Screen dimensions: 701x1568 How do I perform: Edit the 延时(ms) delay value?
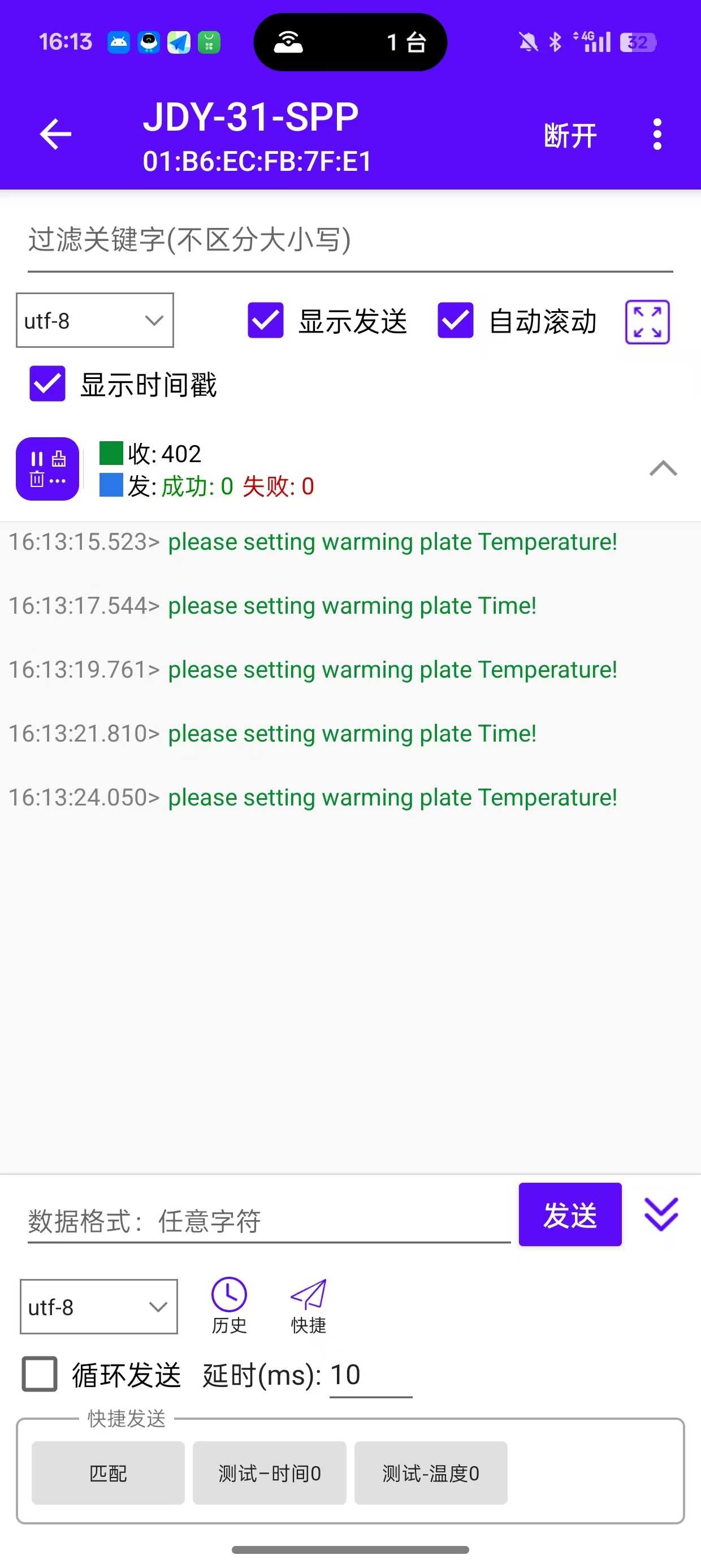tap(370, 1375)
